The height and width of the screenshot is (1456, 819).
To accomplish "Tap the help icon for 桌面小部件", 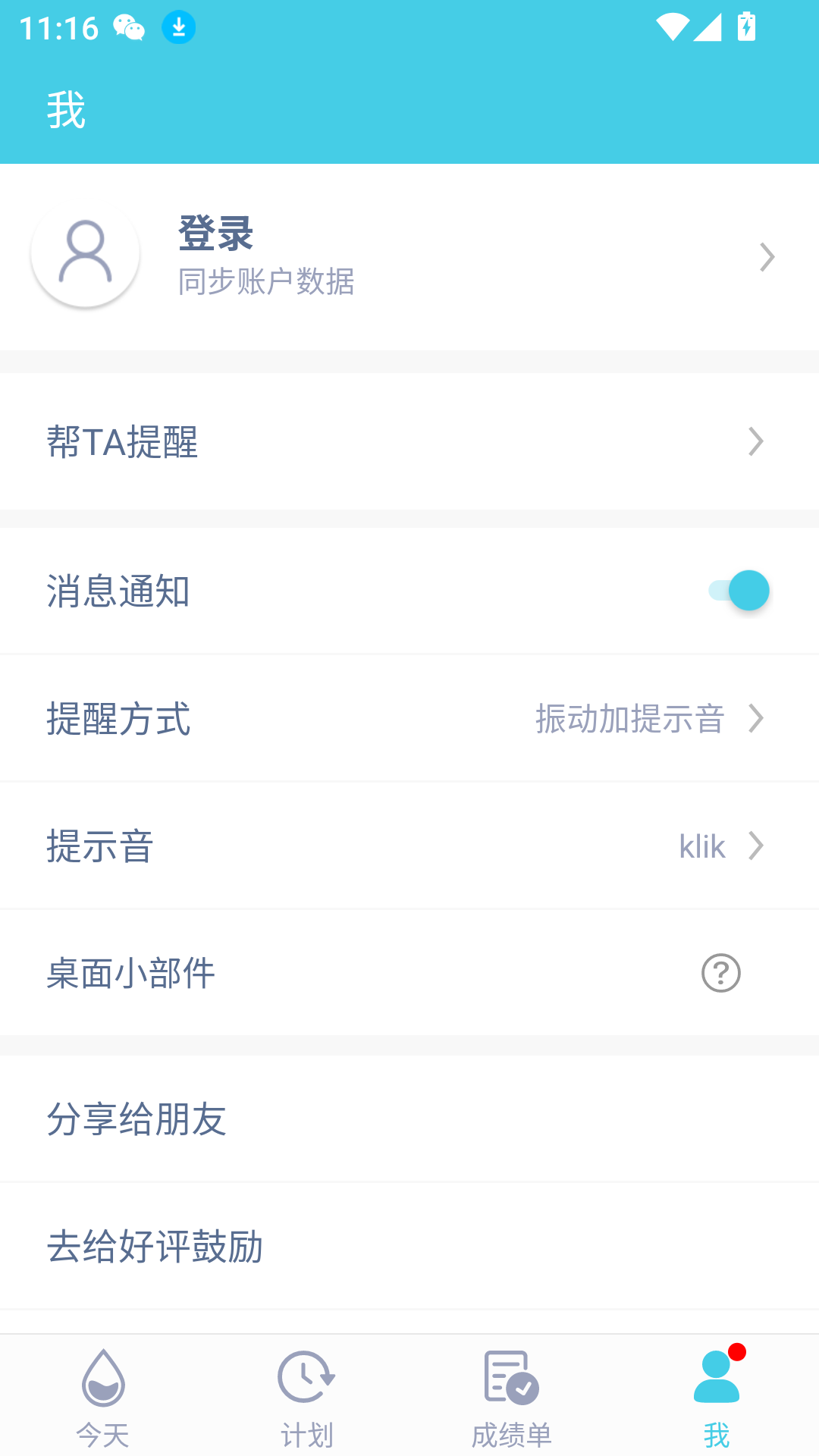I will [x=720, y=973].
